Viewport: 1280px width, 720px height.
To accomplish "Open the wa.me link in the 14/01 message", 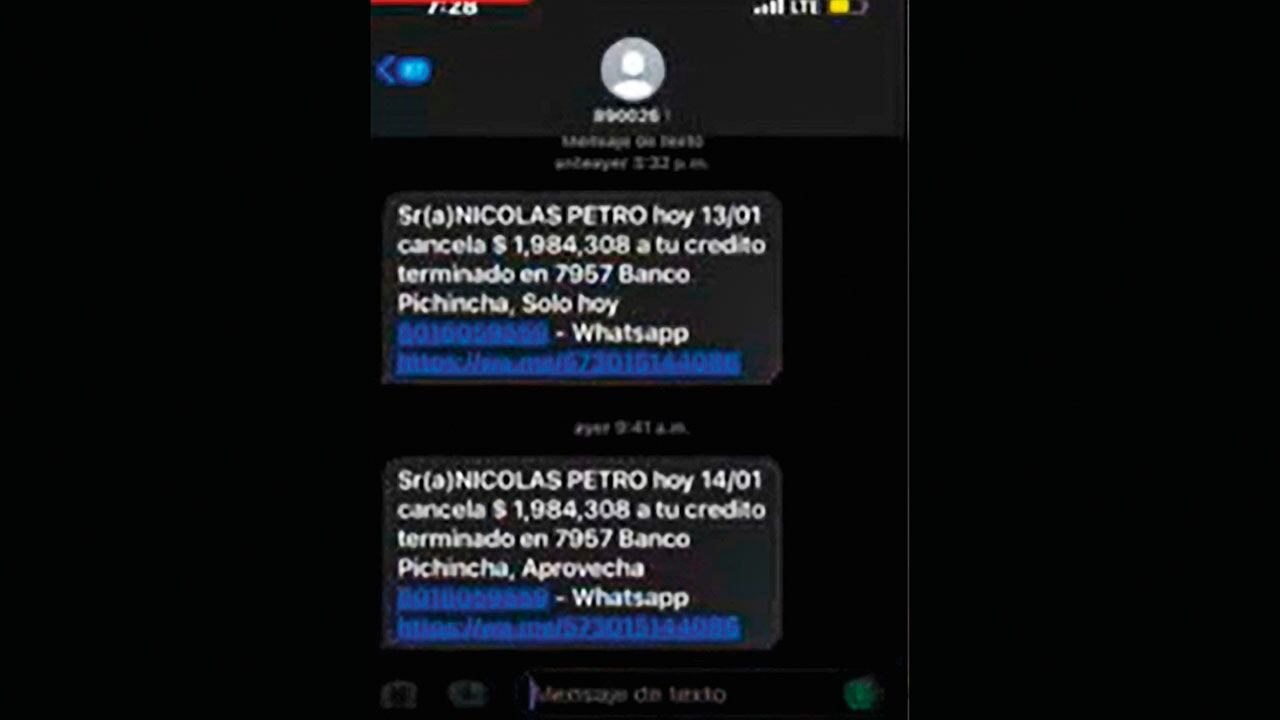I will 568,628.
